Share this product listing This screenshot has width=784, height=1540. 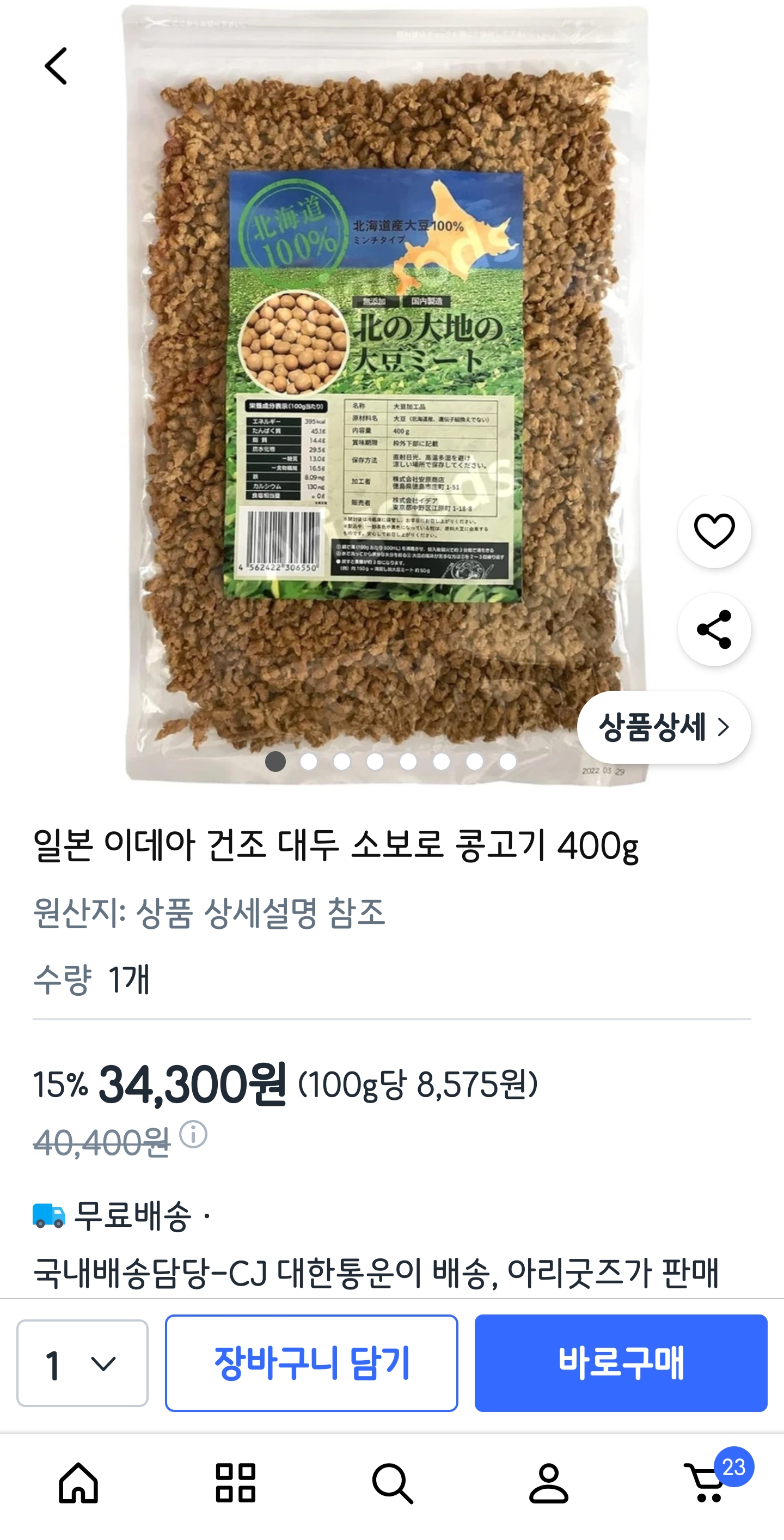(714, 629)
